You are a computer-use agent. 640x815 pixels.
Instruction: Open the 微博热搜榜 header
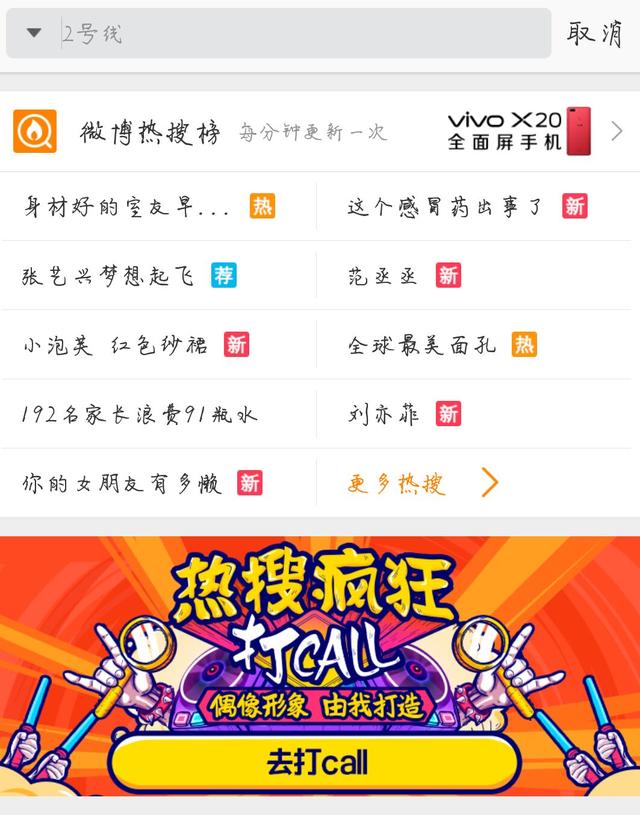(x=150, y=132)
